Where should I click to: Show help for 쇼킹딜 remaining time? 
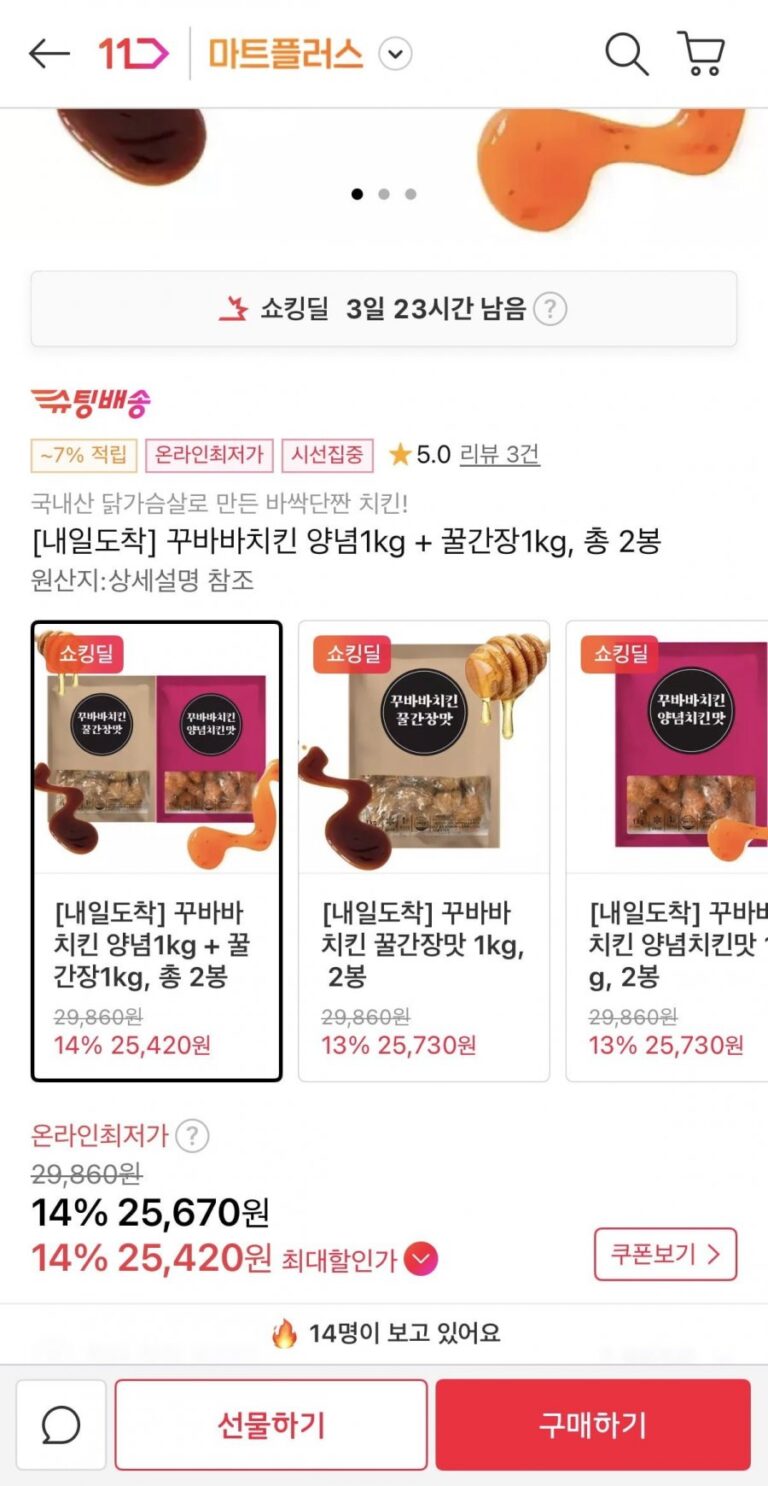(549, 309)
